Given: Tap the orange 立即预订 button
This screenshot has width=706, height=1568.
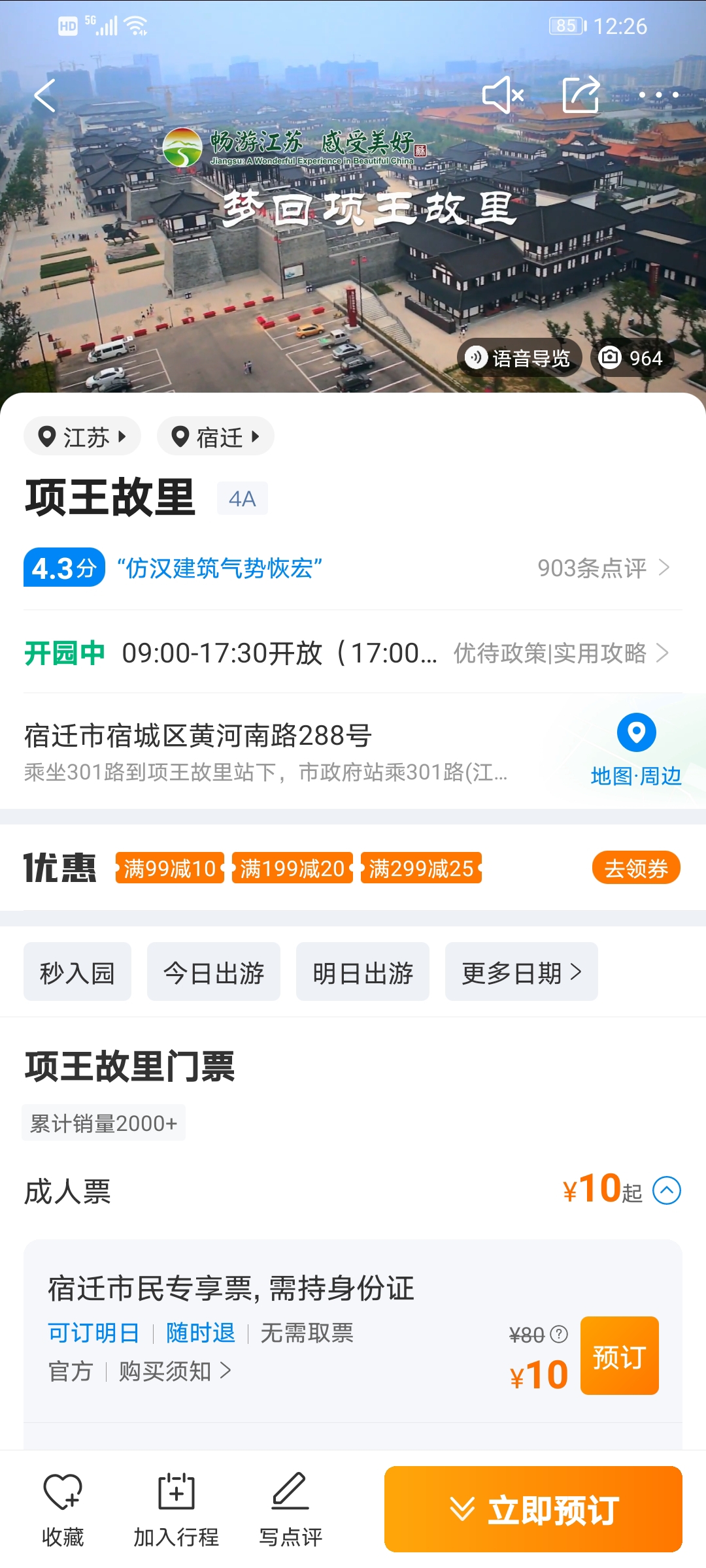Looking at the screenshot, I should point(533,1509).
